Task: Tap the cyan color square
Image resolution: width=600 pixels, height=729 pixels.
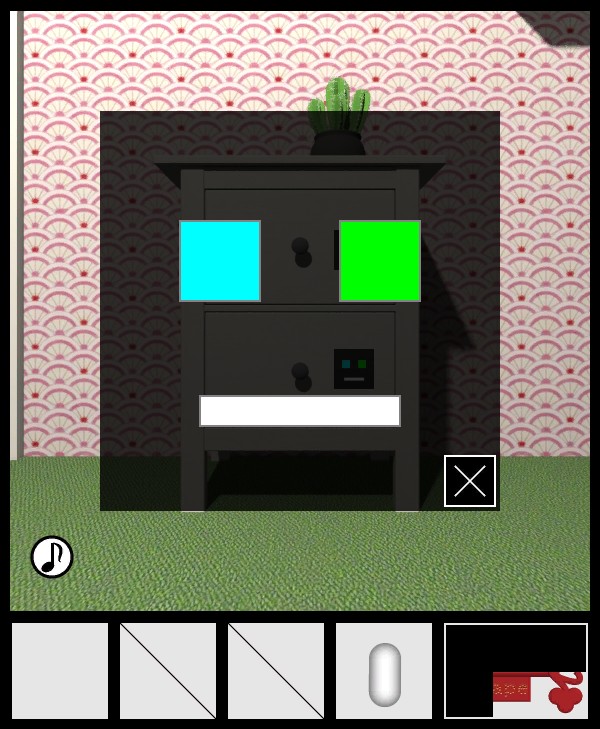Action: click(220, 261)
